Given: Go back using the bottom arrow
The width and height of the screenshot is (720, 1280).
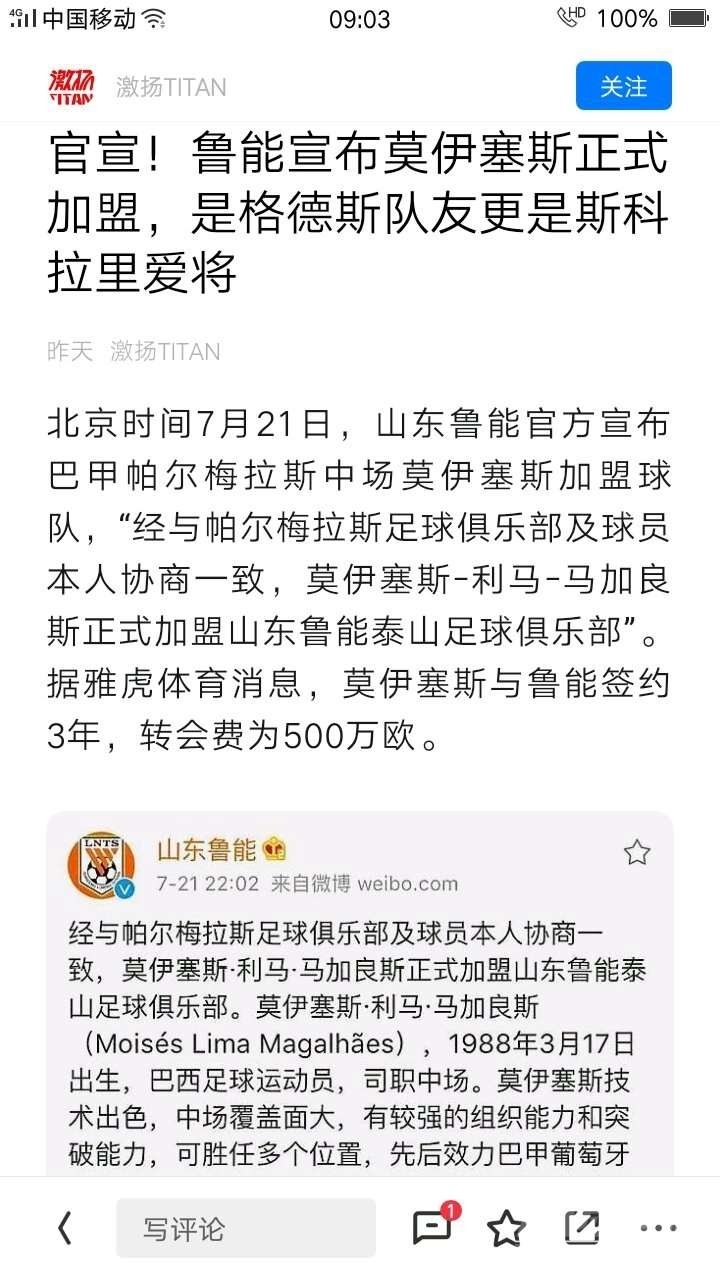Looking at the screenshot, I should click(x=65, y=1228).
